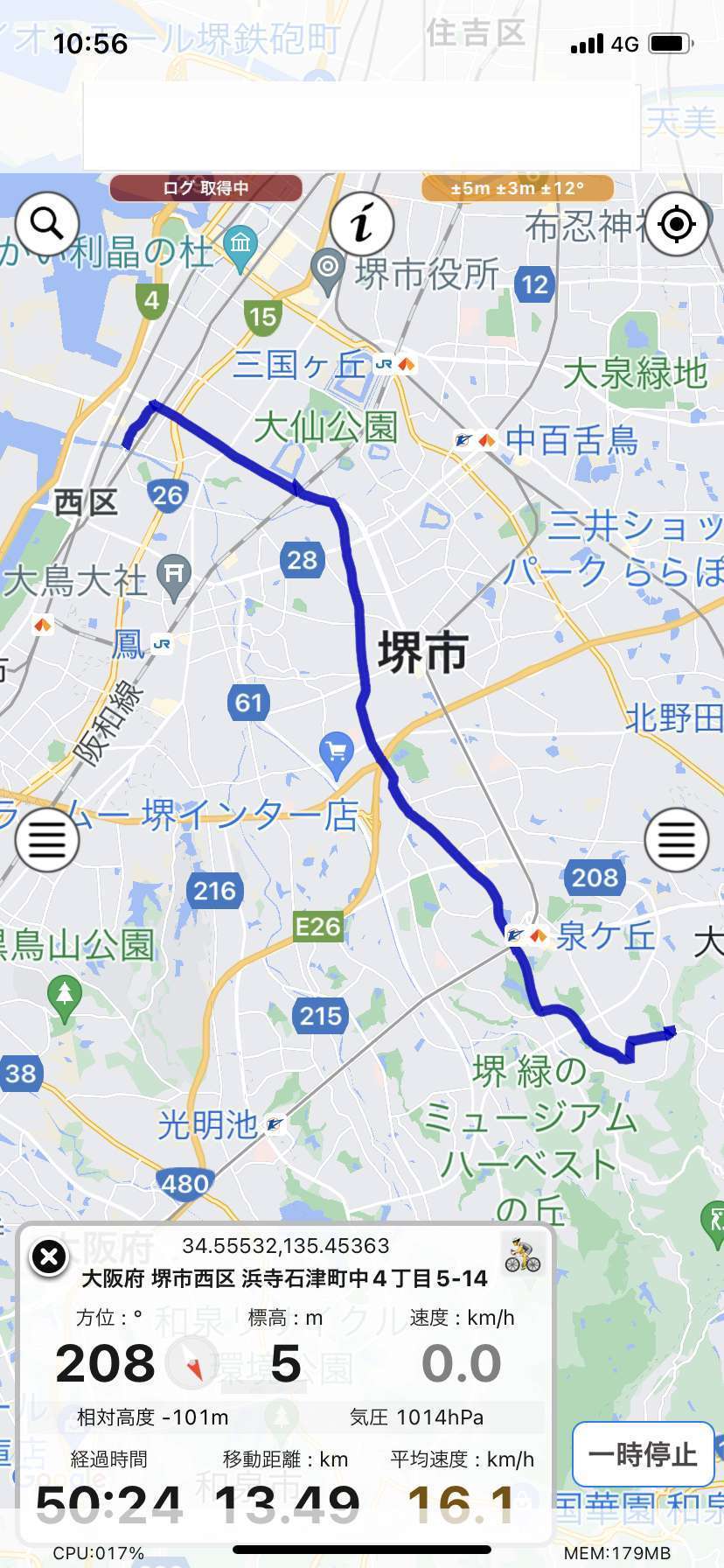Tap the GPS accuracy ±5m badge
Viewport: 724px width, 1568px height.
coord(517,187)
